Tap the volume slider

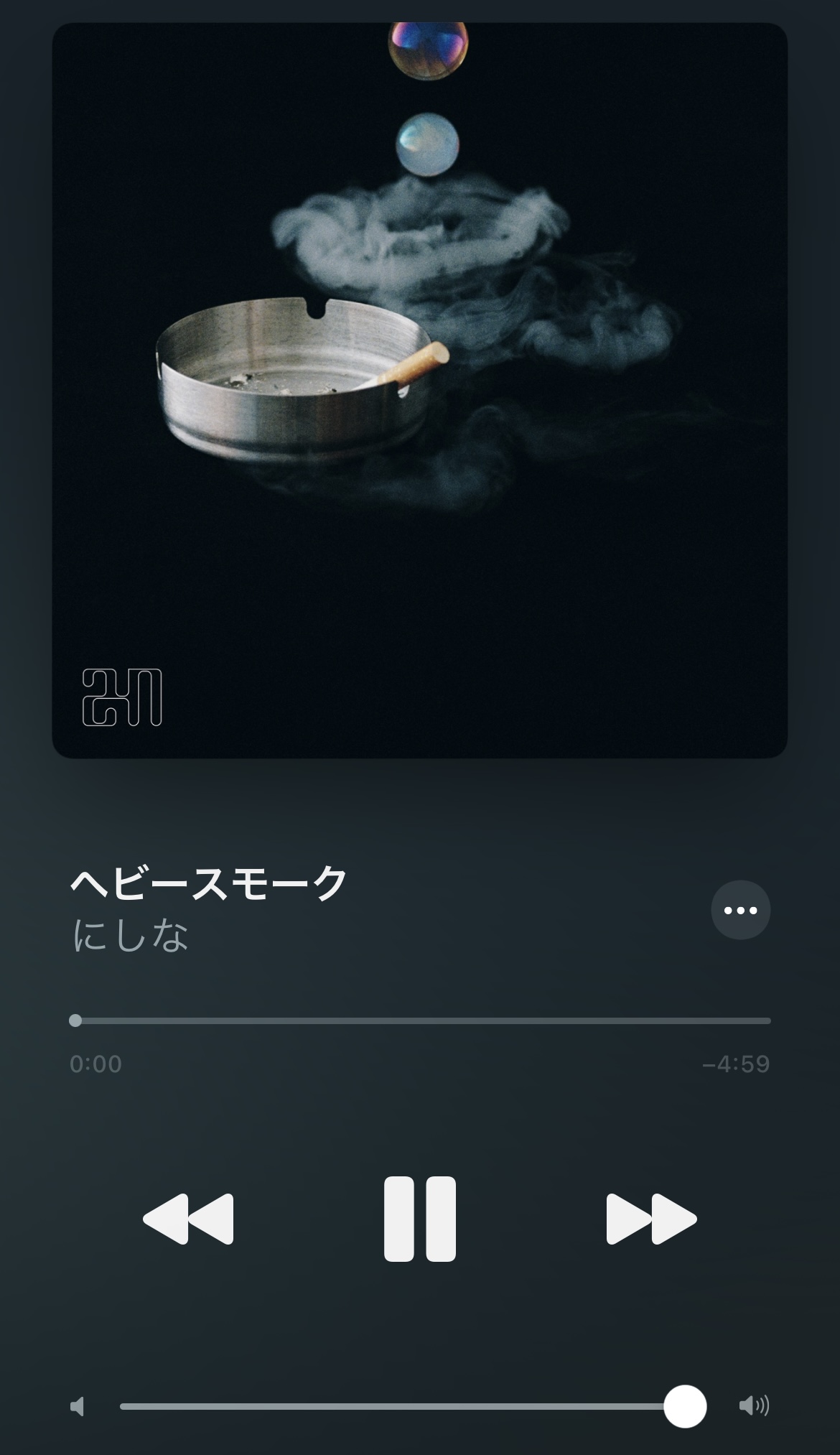coord(413,1406)
